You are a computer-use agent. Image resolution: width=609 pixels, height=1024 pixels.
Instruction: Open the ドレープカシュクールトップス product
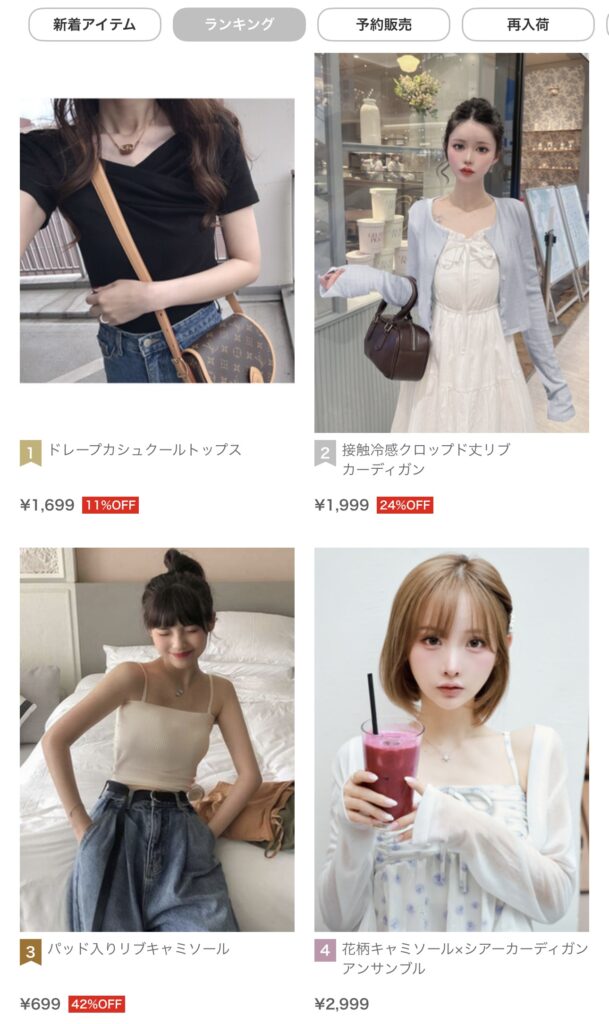(x=157, y=240)
